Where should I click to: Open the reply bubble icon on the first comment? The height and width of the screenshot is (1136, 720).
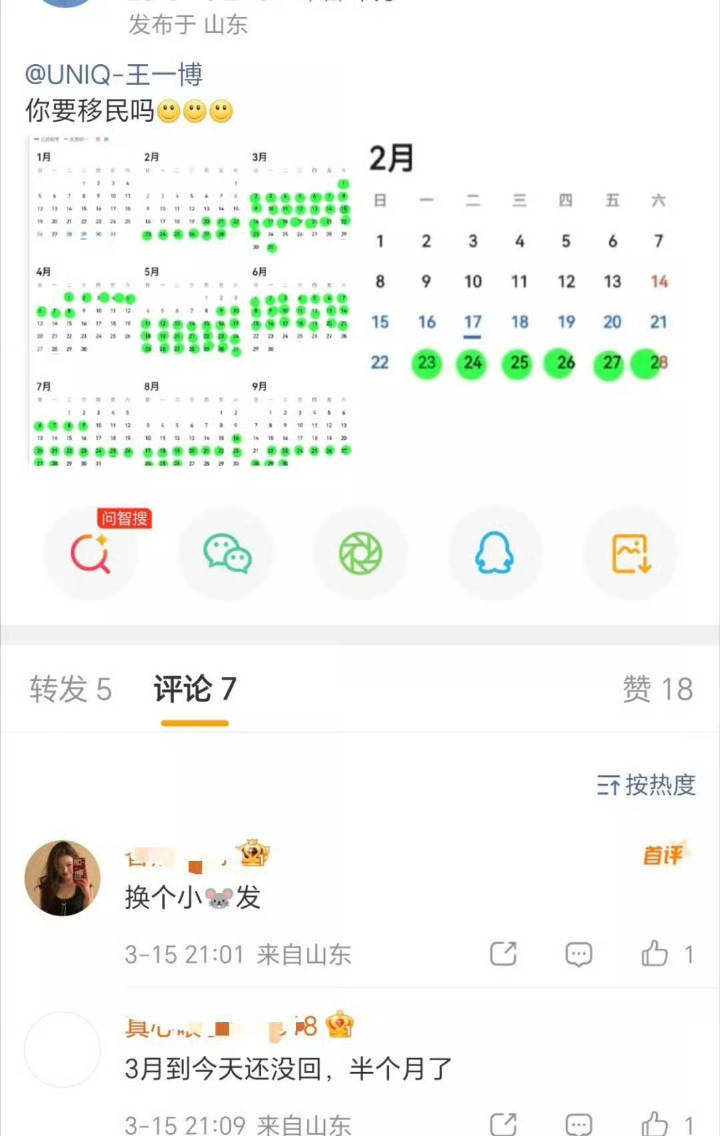coord(578,954)
